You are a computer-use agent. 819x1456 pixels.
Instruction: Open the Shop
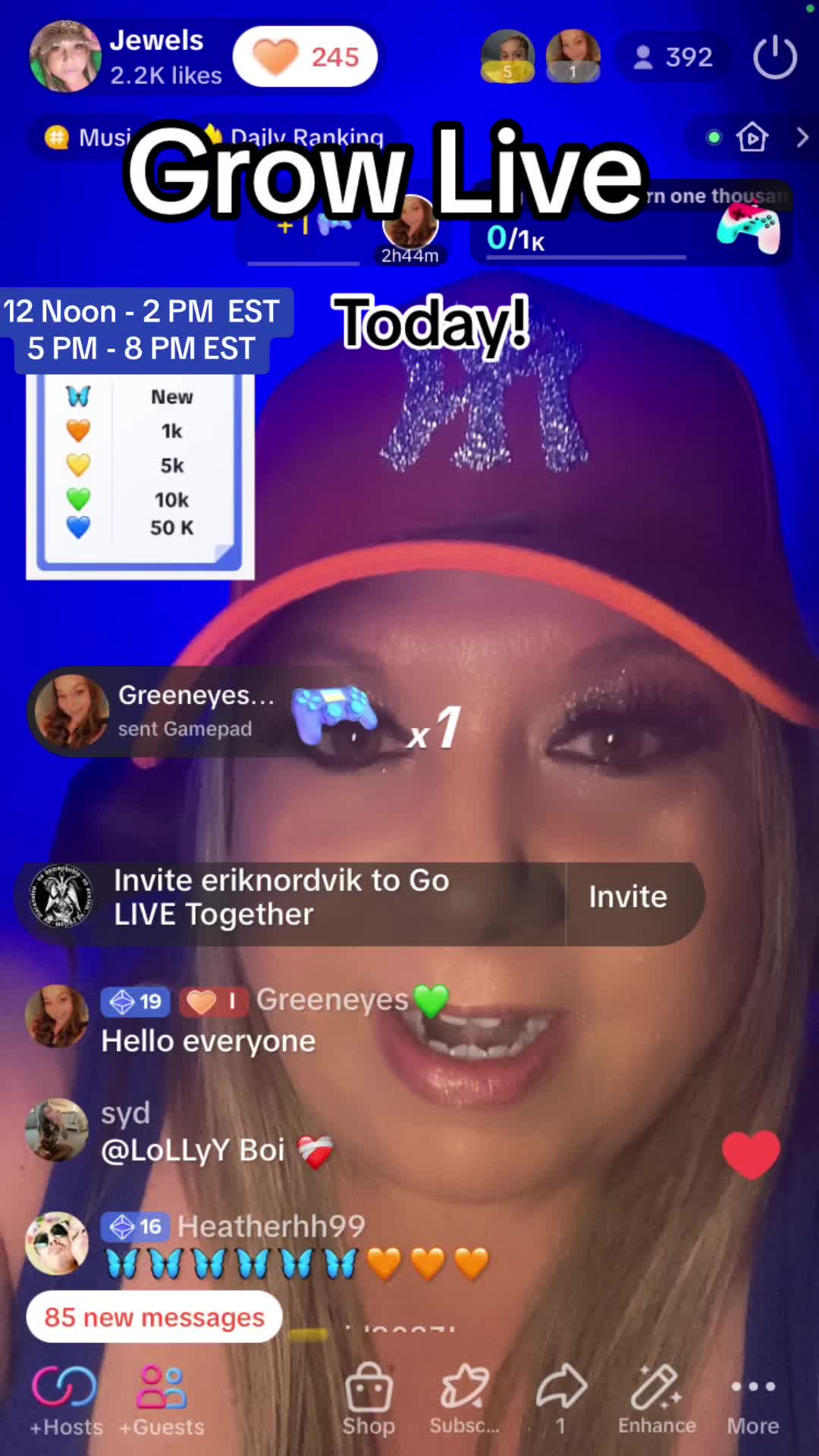[x=369, y=1400]
